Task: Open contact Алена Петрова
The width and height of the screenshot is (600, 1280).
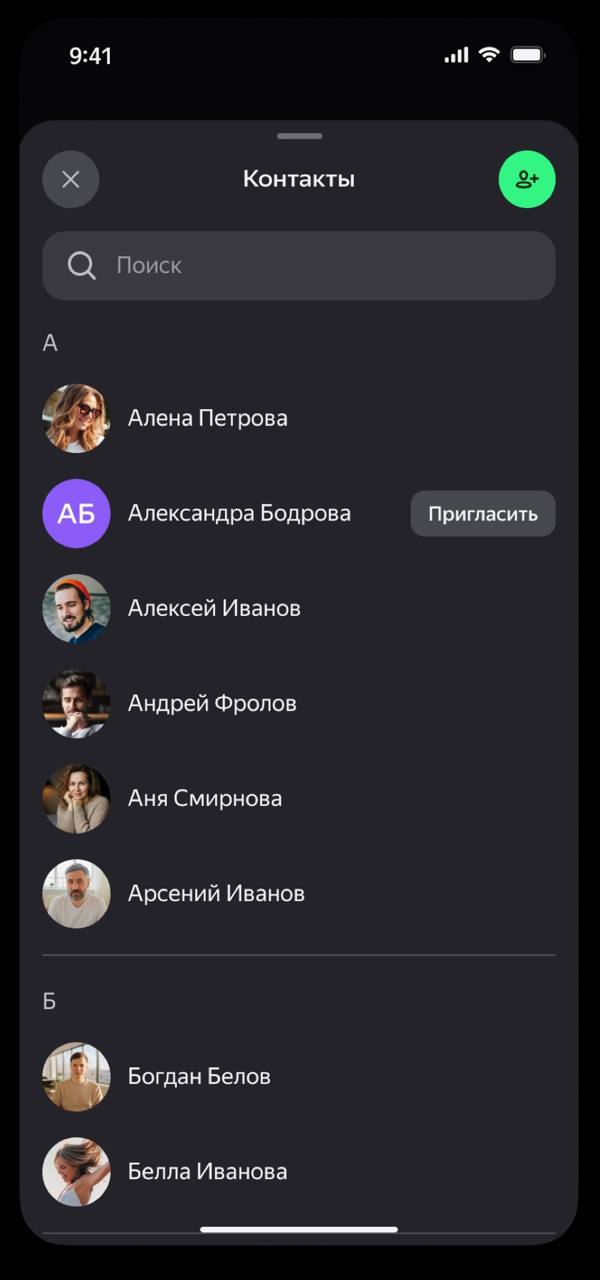Action: coord(208,418)
